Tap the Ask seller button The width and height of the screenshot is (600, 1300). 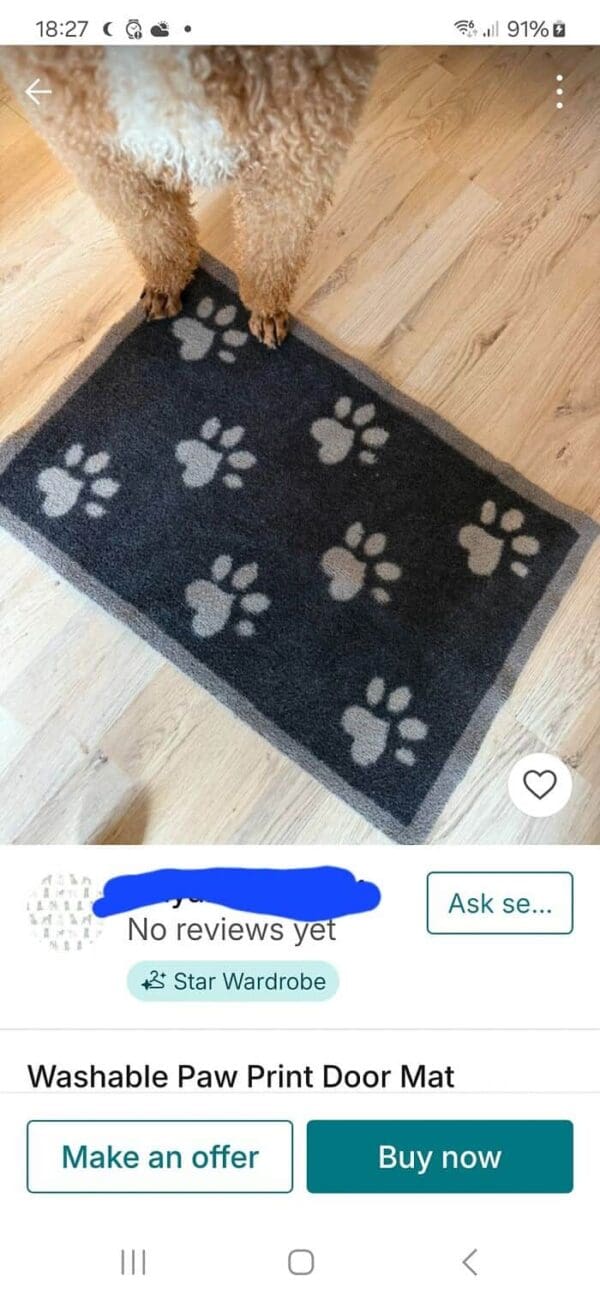point(499,903)
